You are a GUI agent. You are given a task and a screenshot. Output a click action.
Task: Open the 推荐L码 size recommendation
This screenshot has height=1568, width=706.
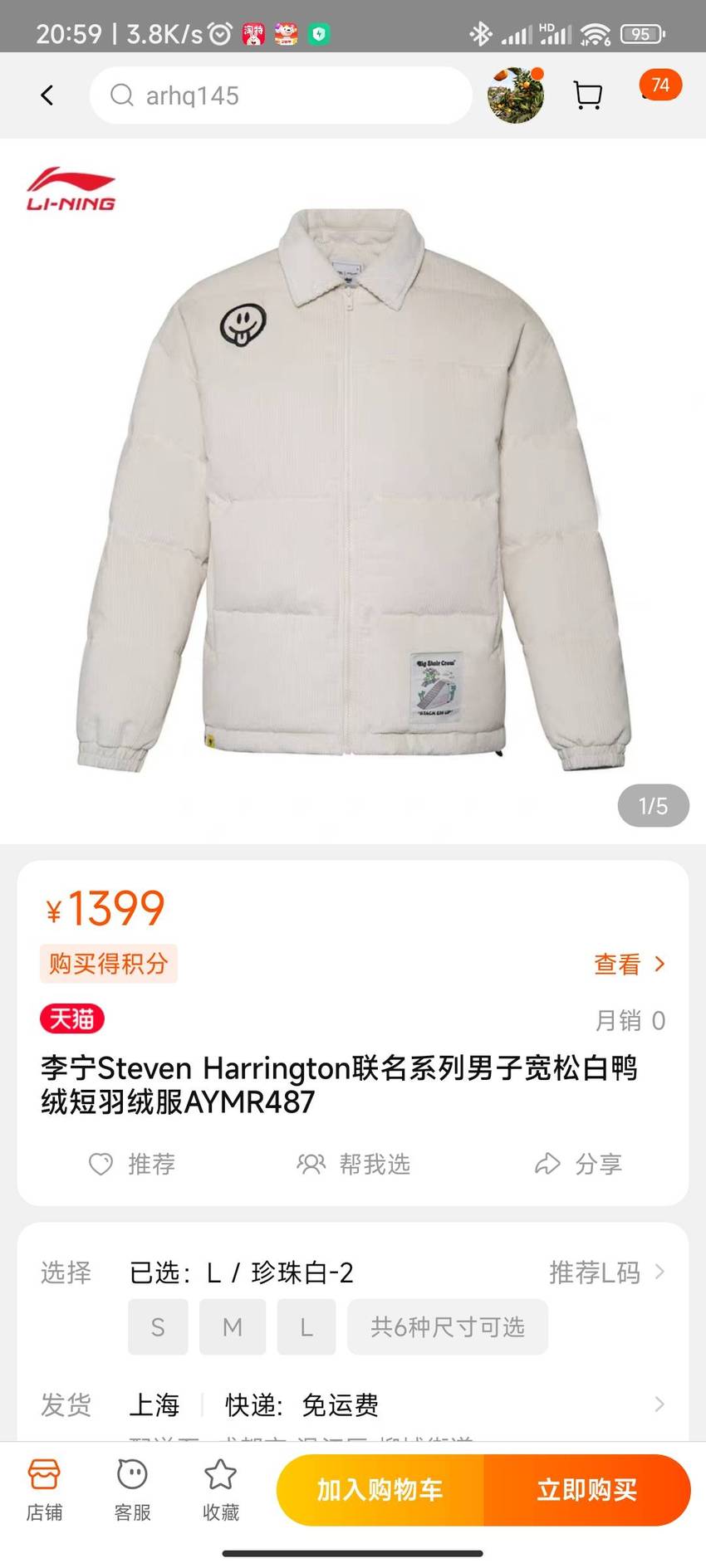(607, 1272)
